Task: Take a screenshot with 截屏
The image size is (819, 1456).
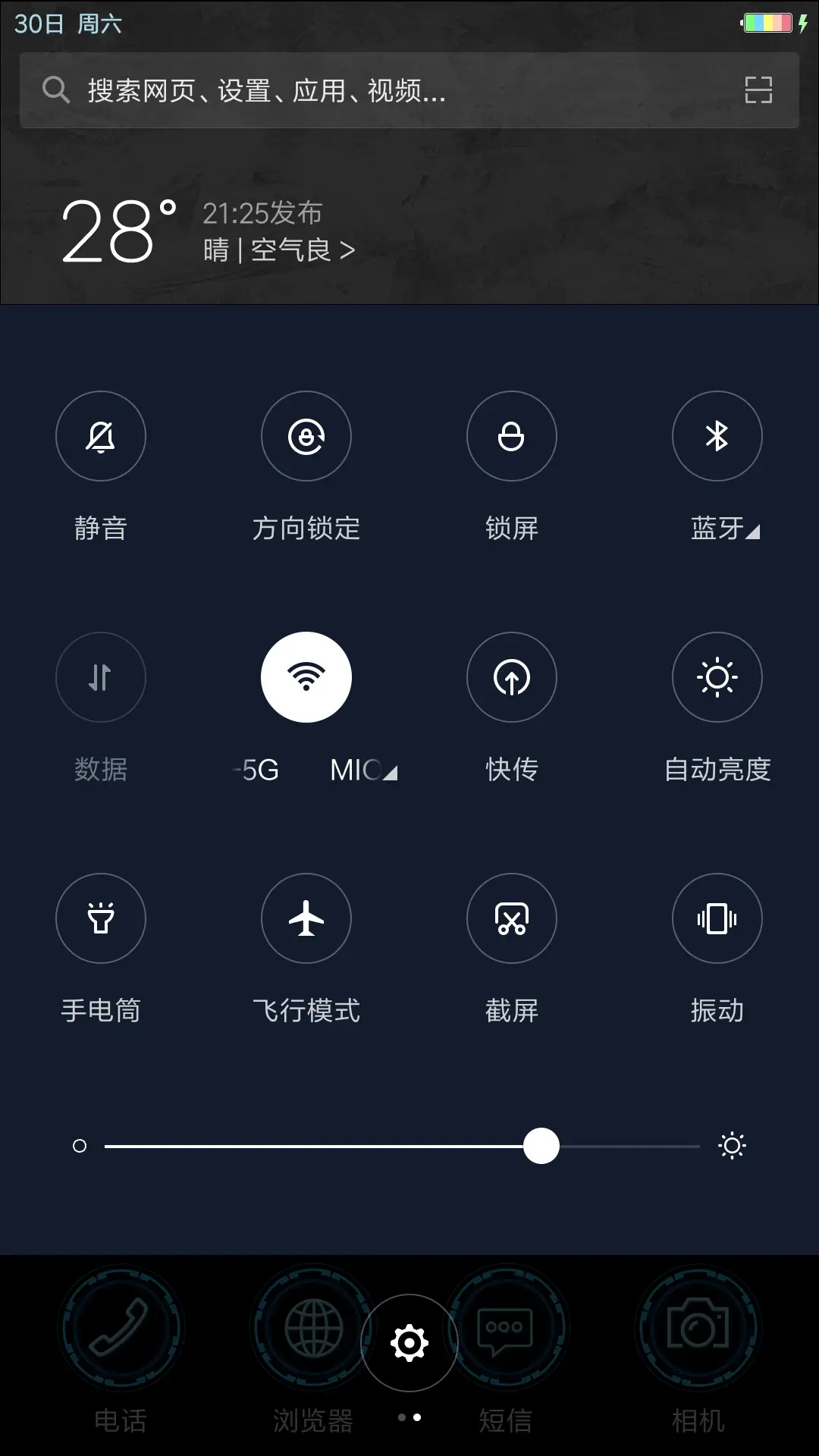Action: pos(512,918)
